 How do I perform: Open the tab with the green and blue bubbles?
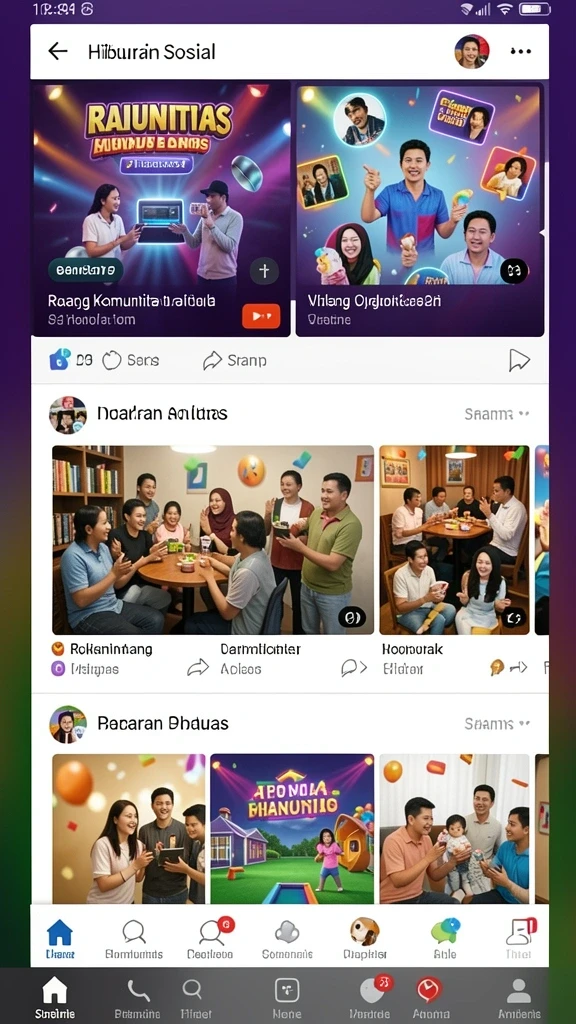coord(445,938)
